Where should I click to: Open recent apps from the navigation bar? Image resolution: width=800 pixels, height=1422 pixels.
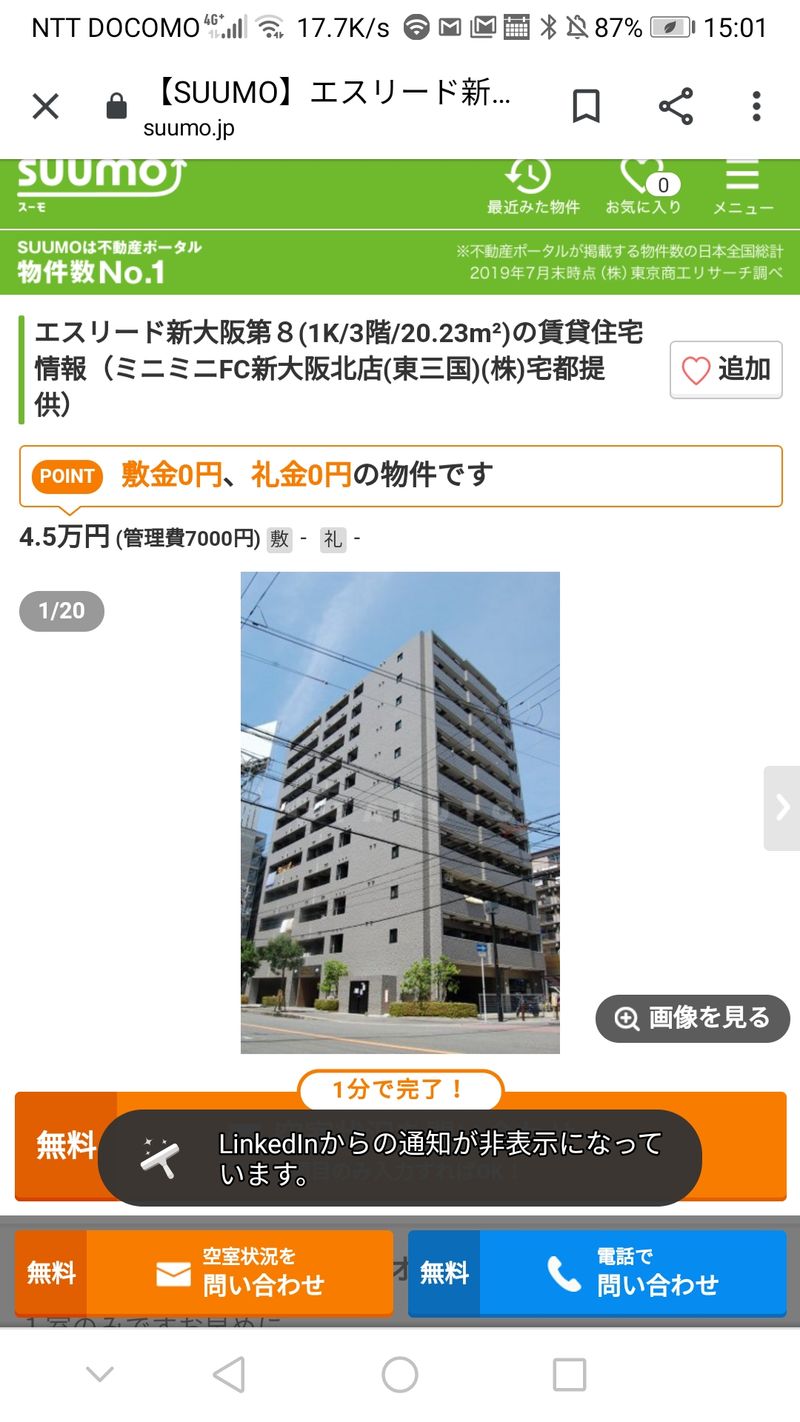(x=569, y=1375)
